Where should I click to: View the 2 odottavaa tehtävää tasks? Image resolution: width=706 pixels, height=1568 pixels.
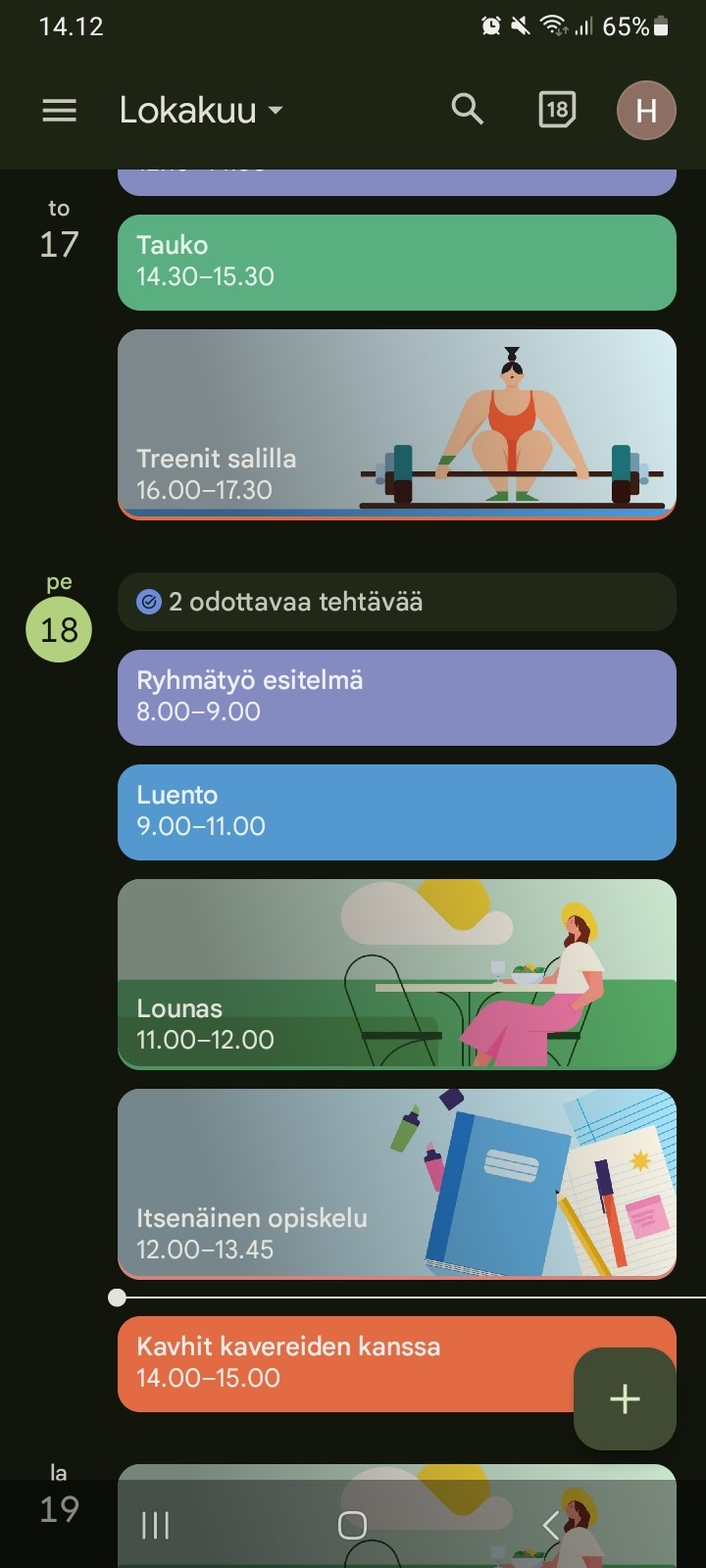click(x=396, y=602)
